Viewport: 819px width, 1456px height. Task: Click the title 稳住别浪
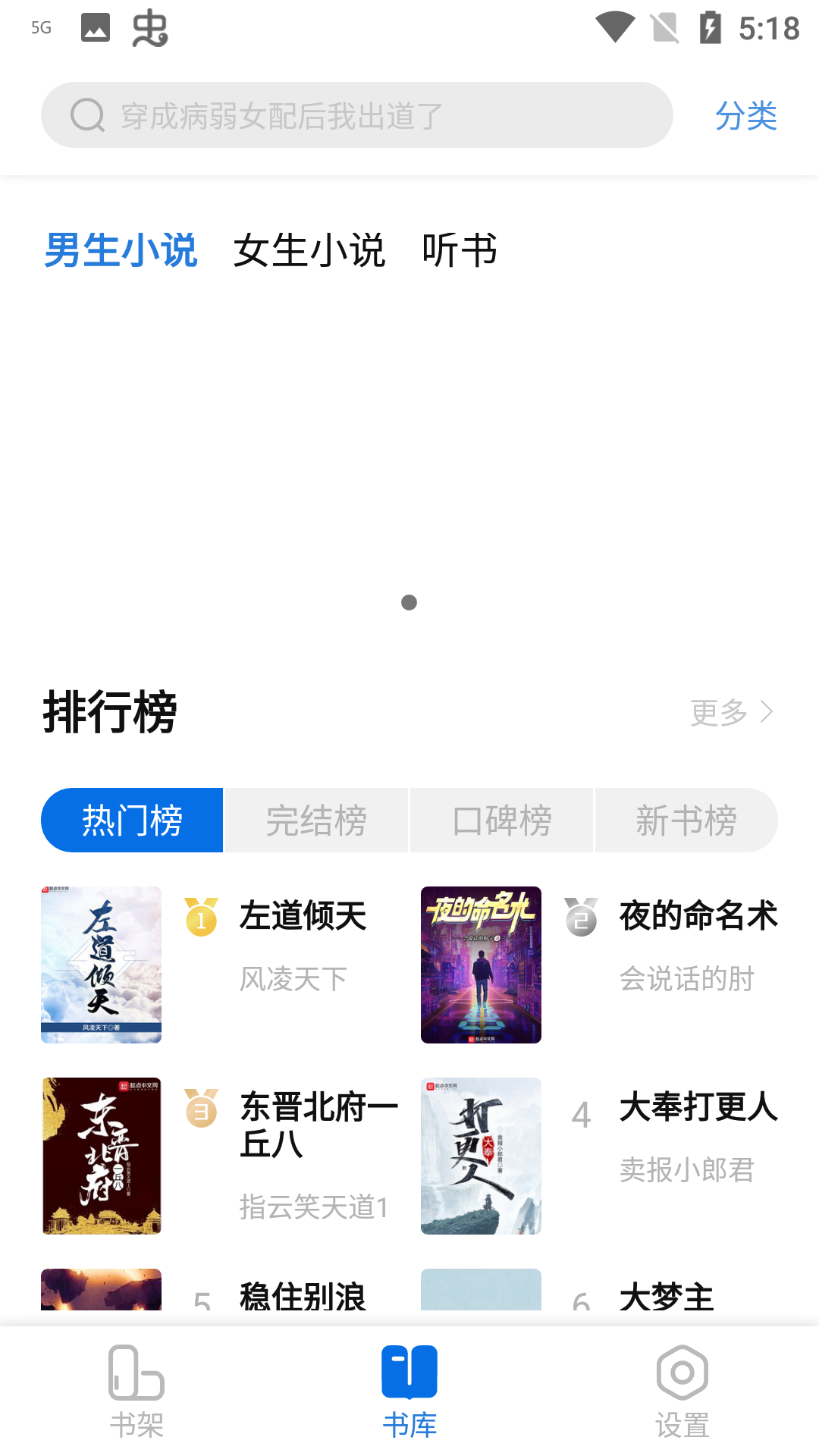pos(303,1297)
